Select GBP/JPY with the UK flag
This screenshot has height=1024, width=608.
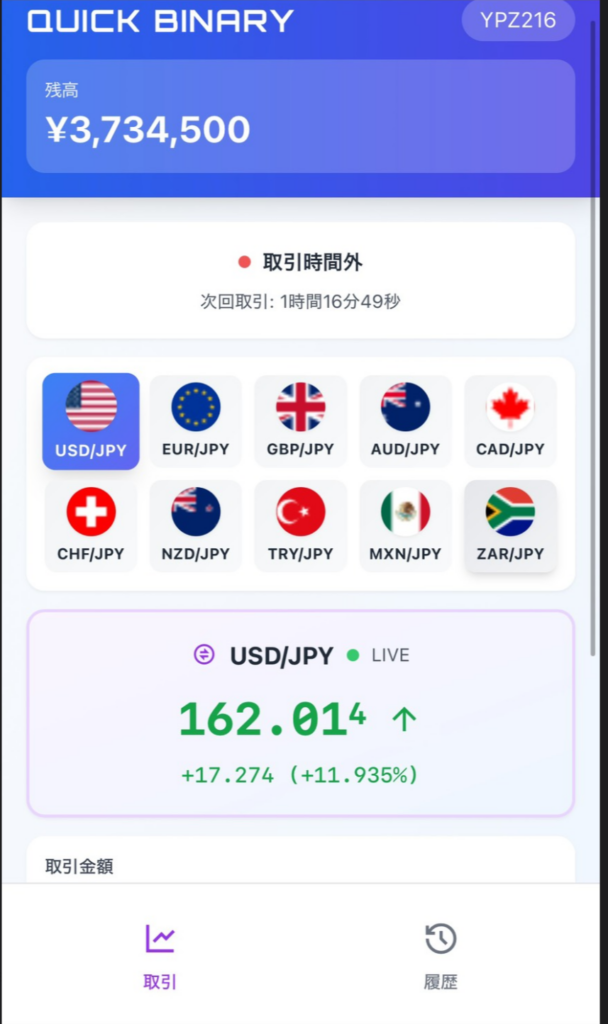tap(300, 421)
